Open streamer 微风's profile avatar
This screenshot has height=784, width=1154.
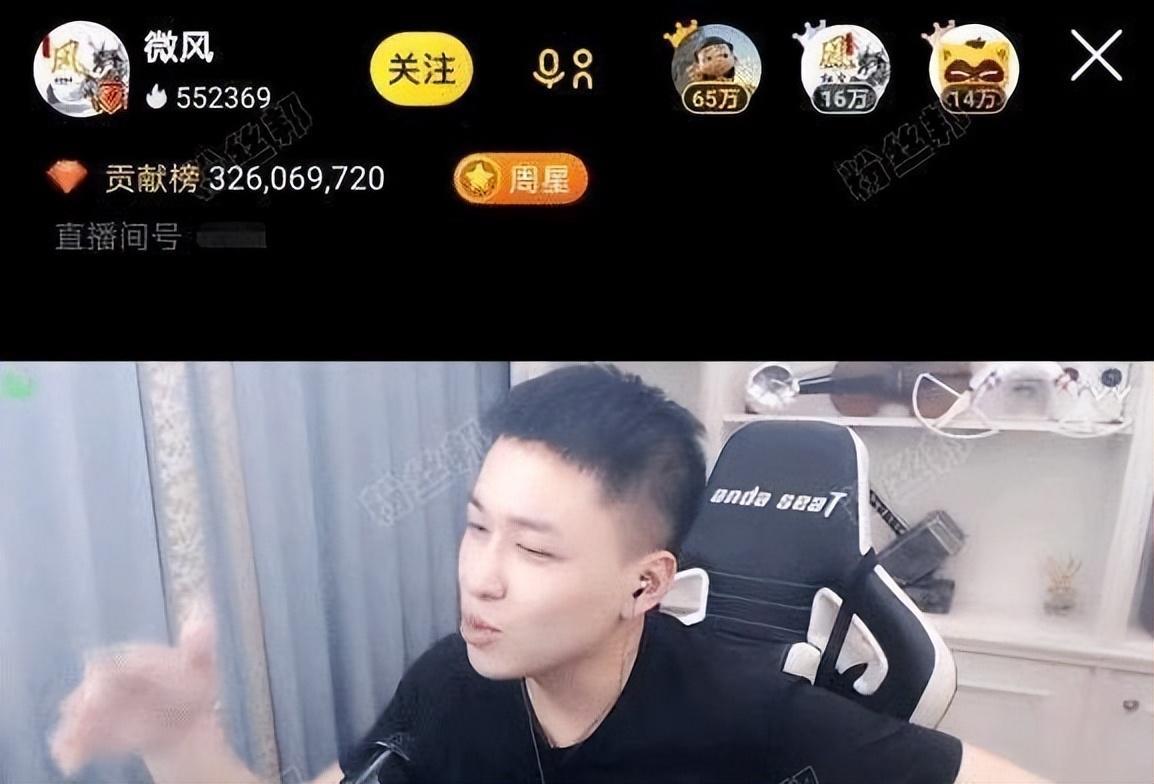[81, 69]
